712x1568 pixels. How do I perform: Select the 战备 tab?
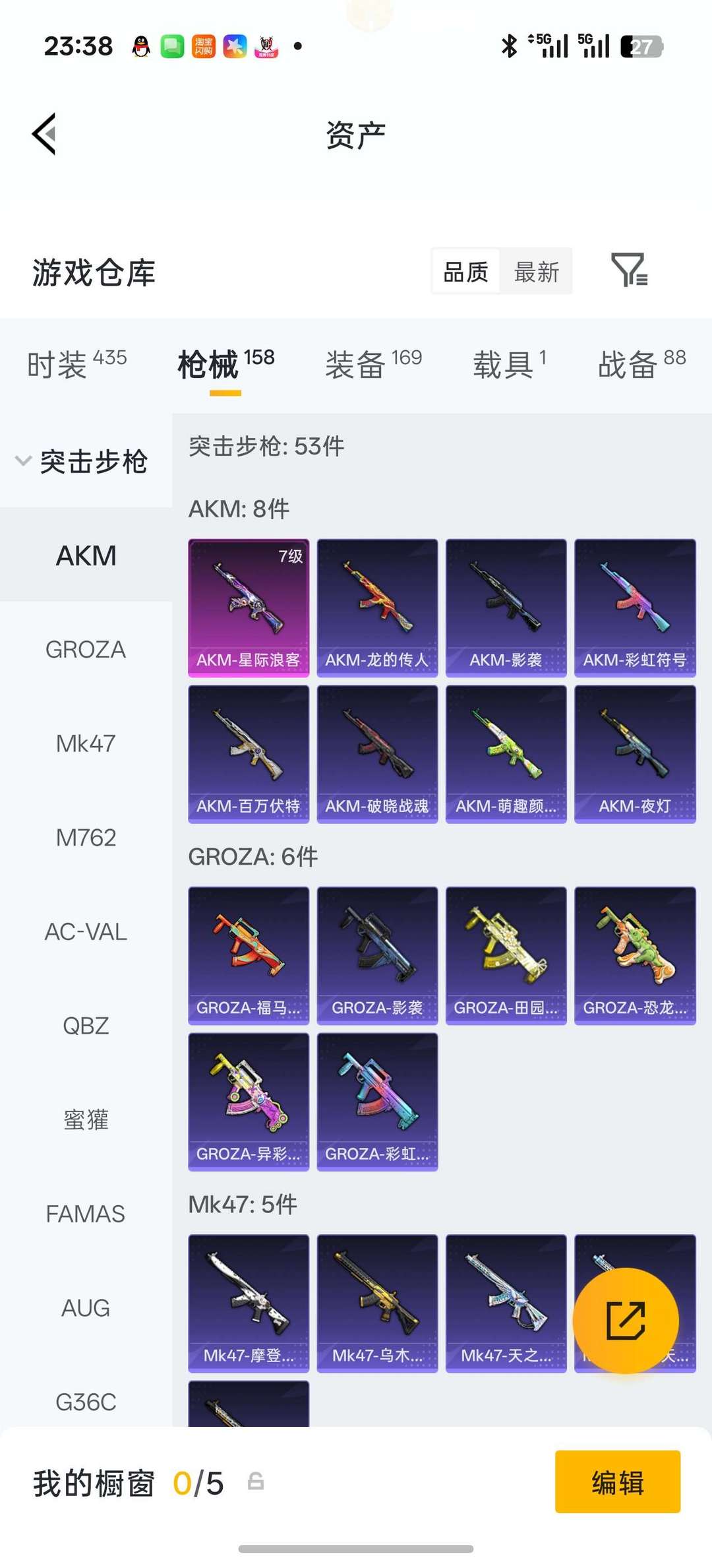pyautogui.click(x=641, y=364)
